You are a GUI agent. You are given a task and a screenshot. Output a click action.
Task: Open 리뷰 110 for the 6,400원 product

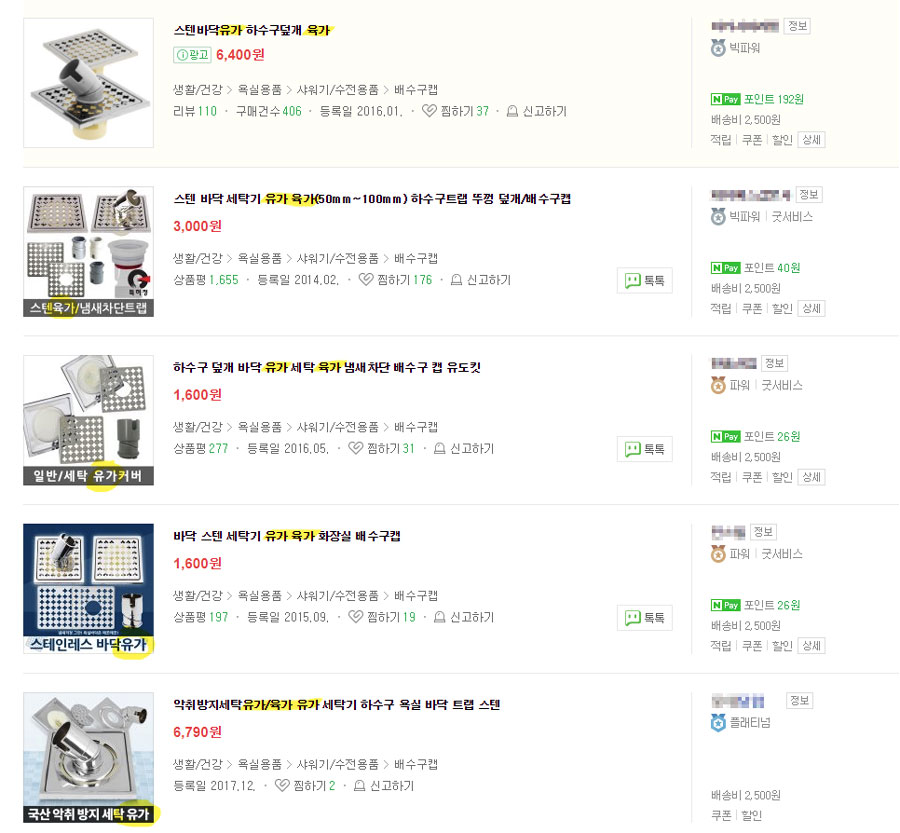pos(195,111)
